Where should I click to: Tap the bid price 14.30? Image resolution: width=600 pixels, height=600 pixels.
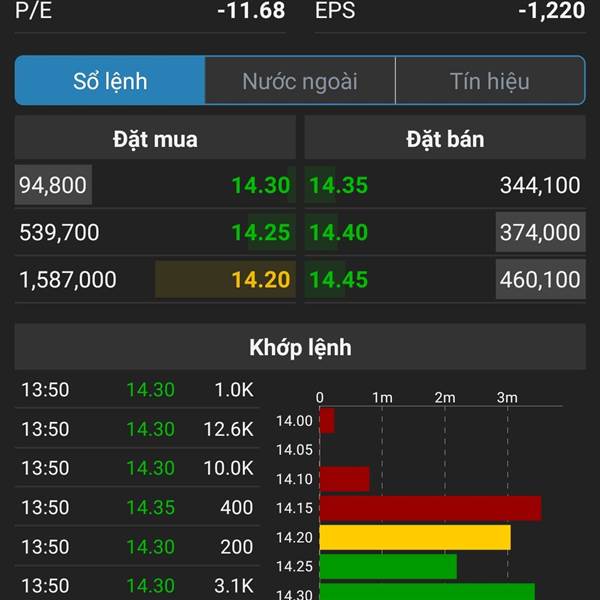[x=260, y=185]
